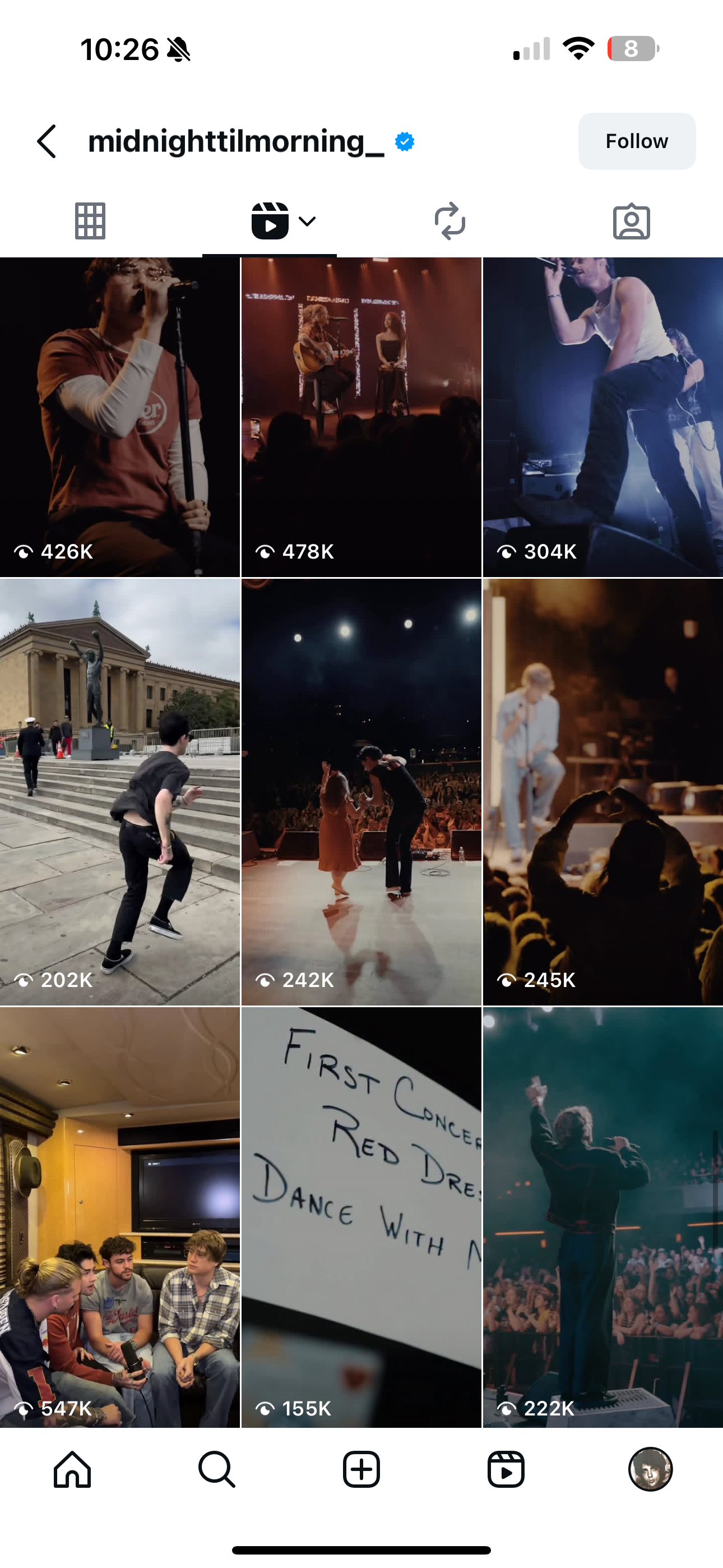Switch to the tagged posts tab
723x1568 pixels.
631,221
